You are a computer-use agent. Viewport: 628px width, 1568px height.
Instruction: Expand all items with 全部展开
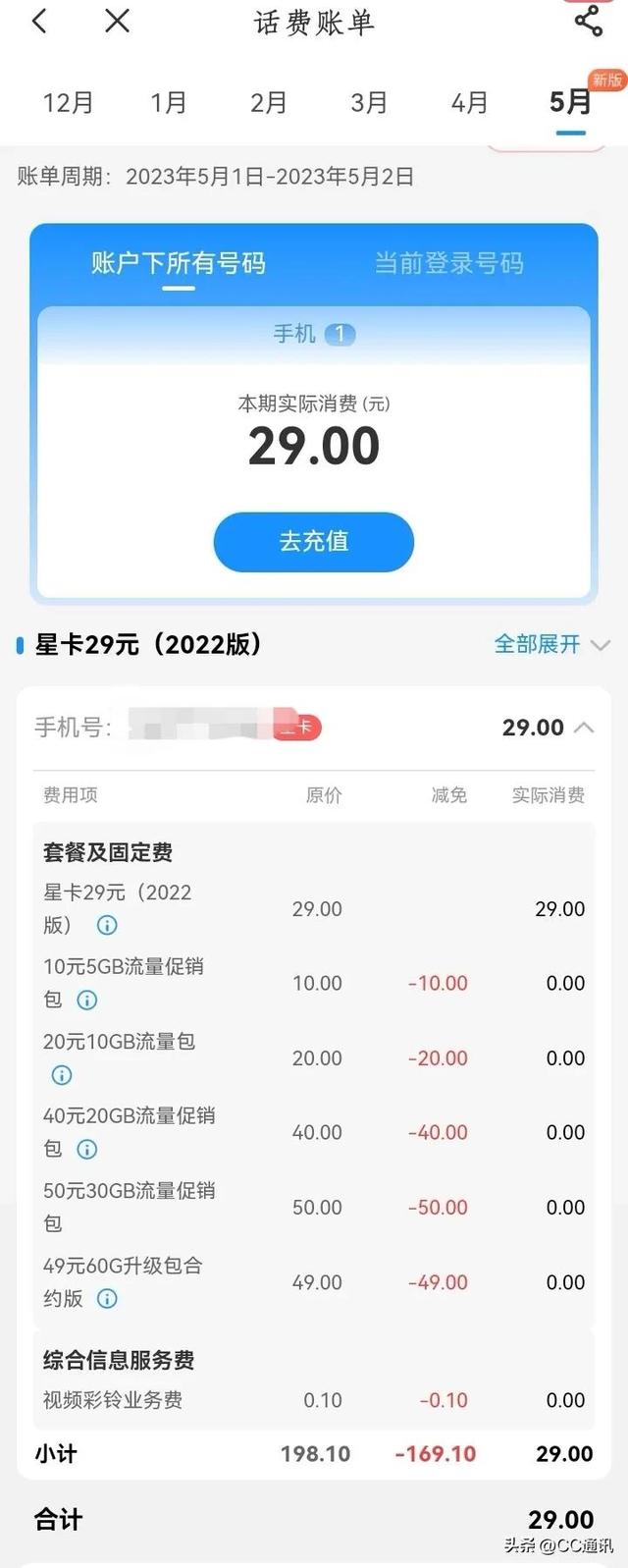pos(550,644)
